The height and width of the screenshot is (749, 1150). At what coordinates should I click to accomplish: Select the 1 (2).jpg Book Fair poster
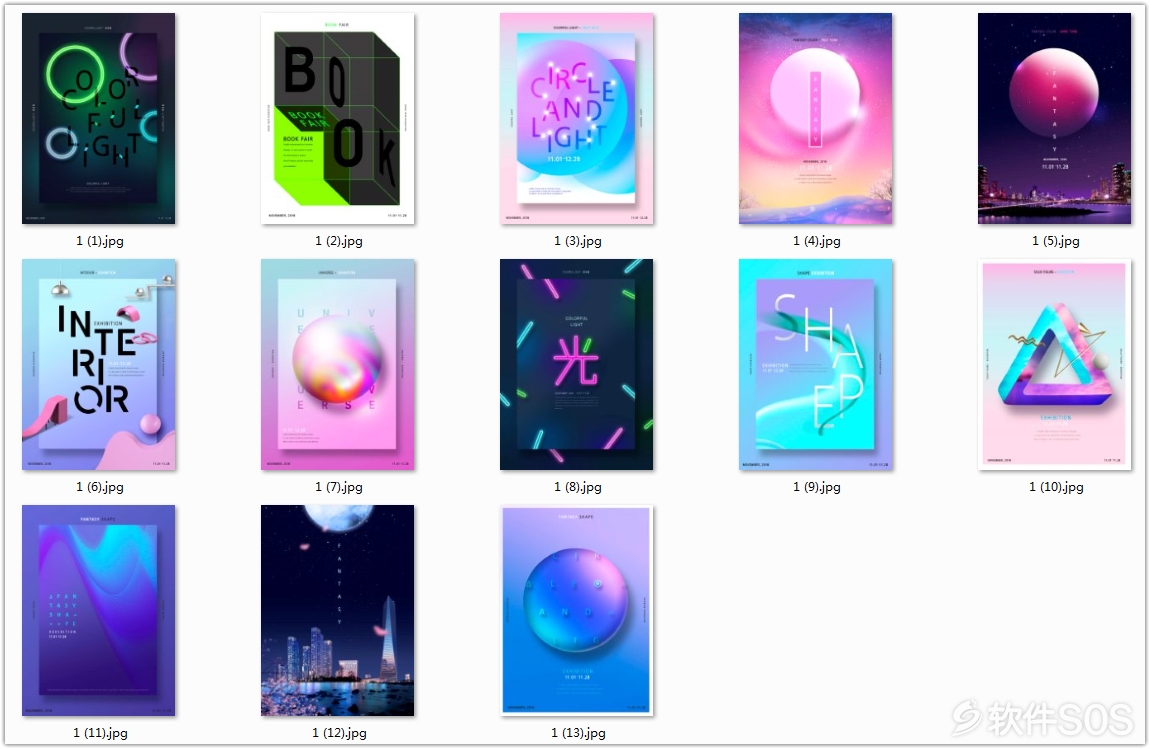pyautogui.click(x=338, y=118)
